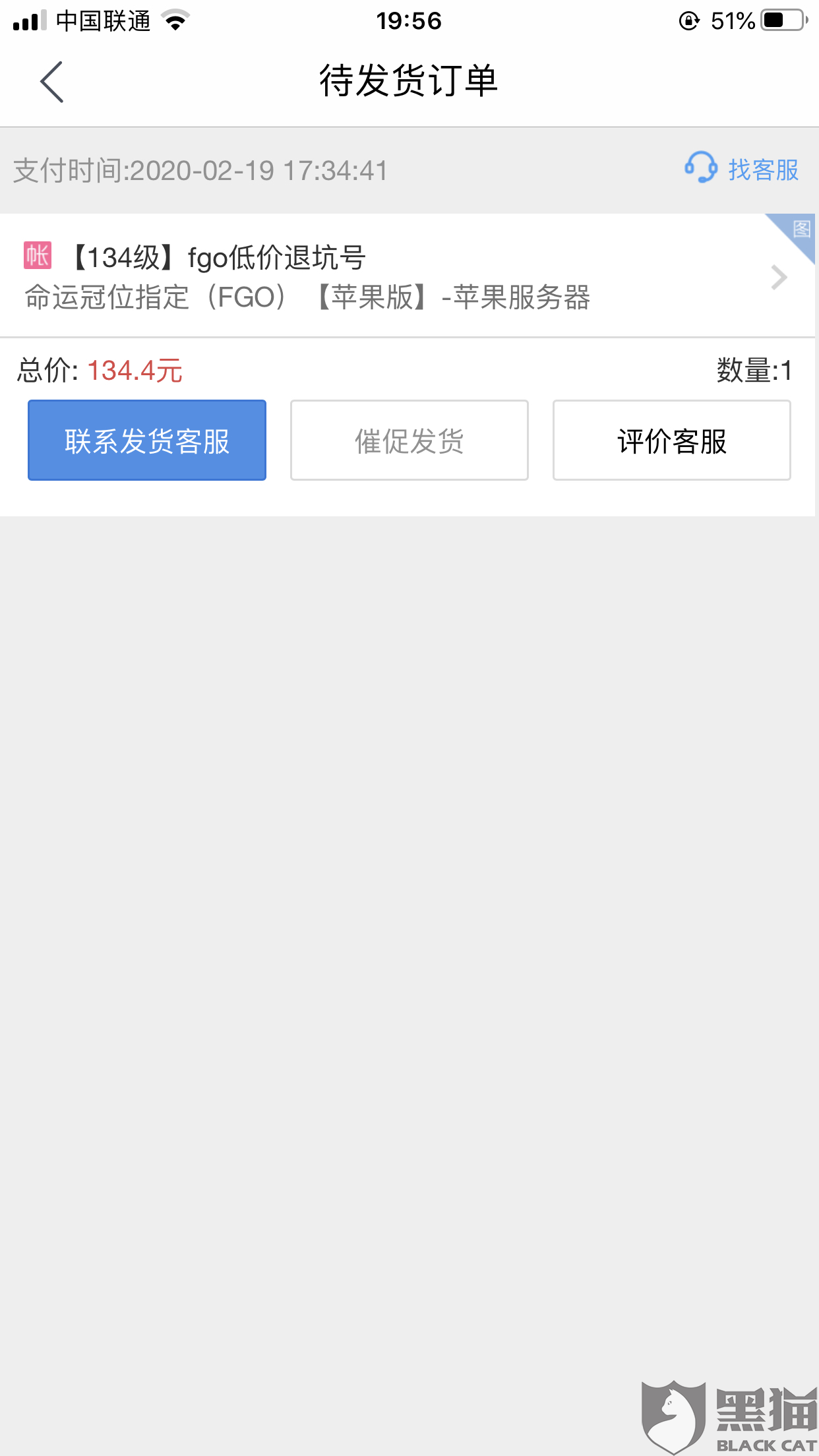Select 催促发货 to urge shipment
Image resolution: width=819 pixels, height=1456 pixels.
[x=409, y=440]
